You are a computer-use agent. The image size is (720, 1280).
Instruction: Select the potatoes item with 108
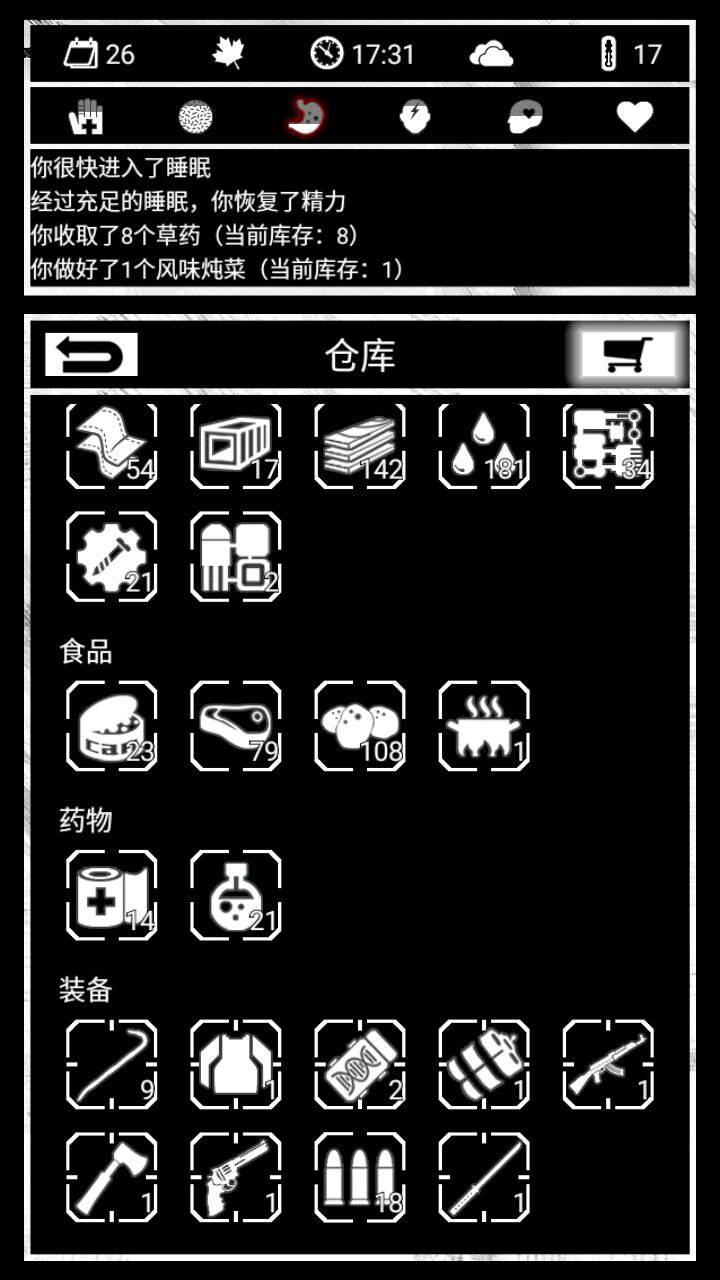(x=359, y=727)
